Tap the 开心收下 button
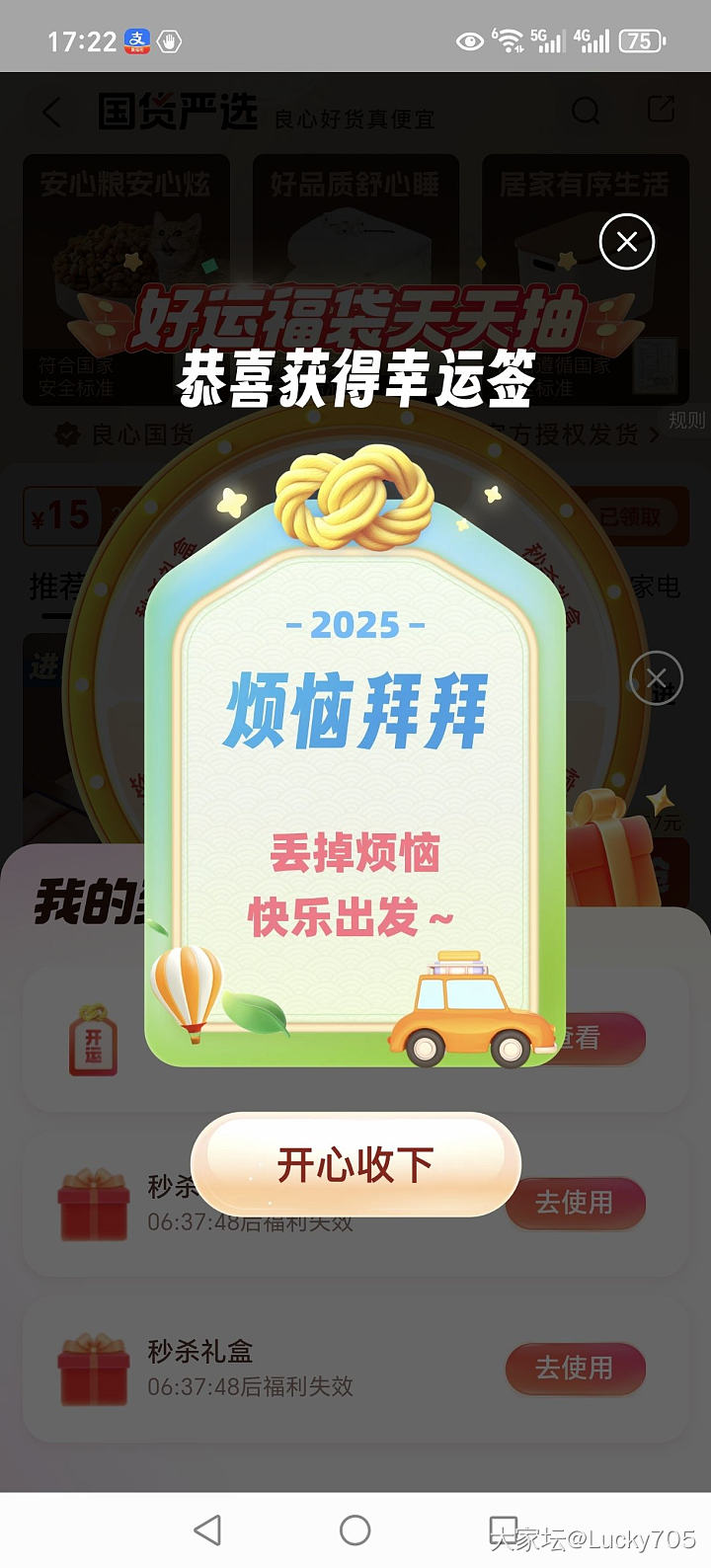711x1568 pixels. pos(355,1165)
